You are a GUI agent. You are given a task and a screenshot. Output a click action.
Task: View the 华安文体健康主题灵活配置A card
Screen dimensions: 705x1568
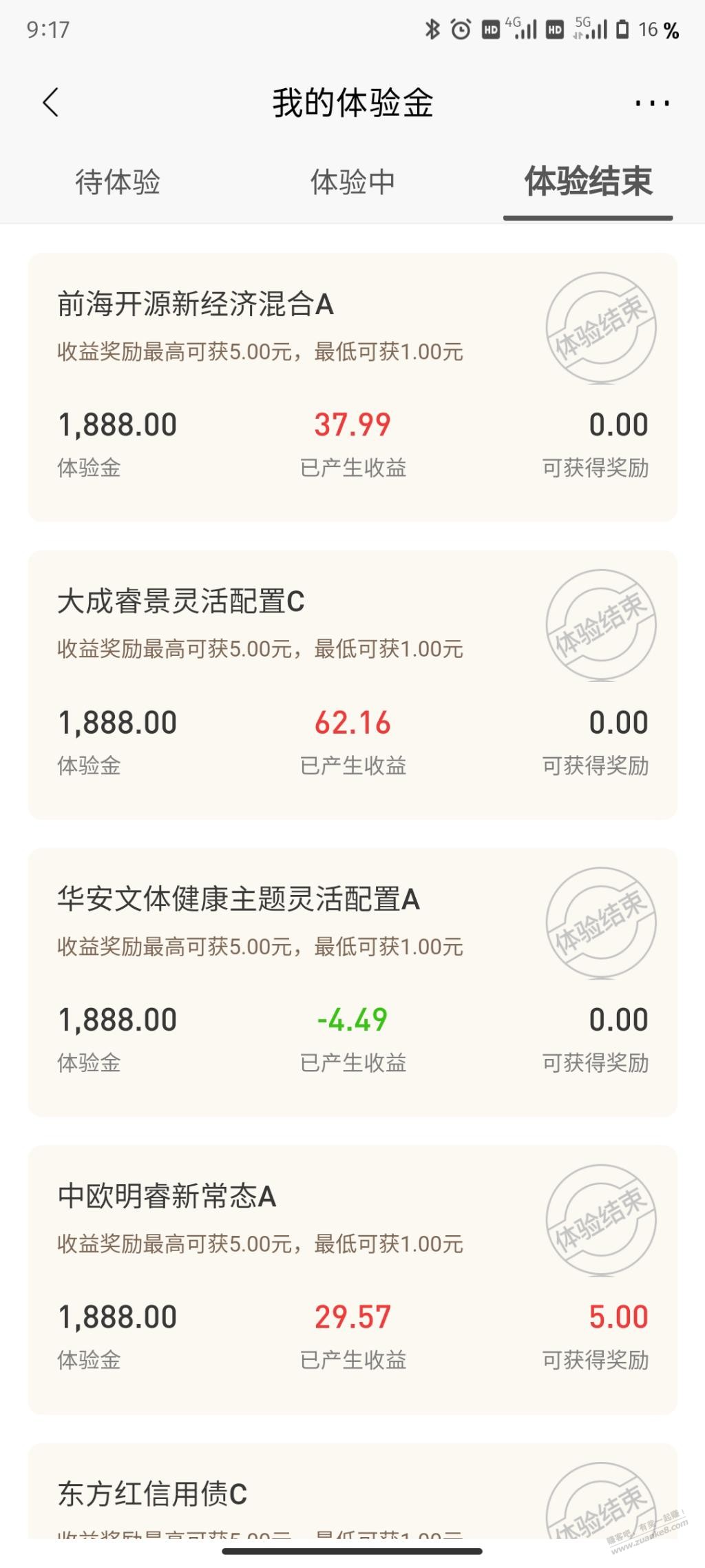[352, 982]
